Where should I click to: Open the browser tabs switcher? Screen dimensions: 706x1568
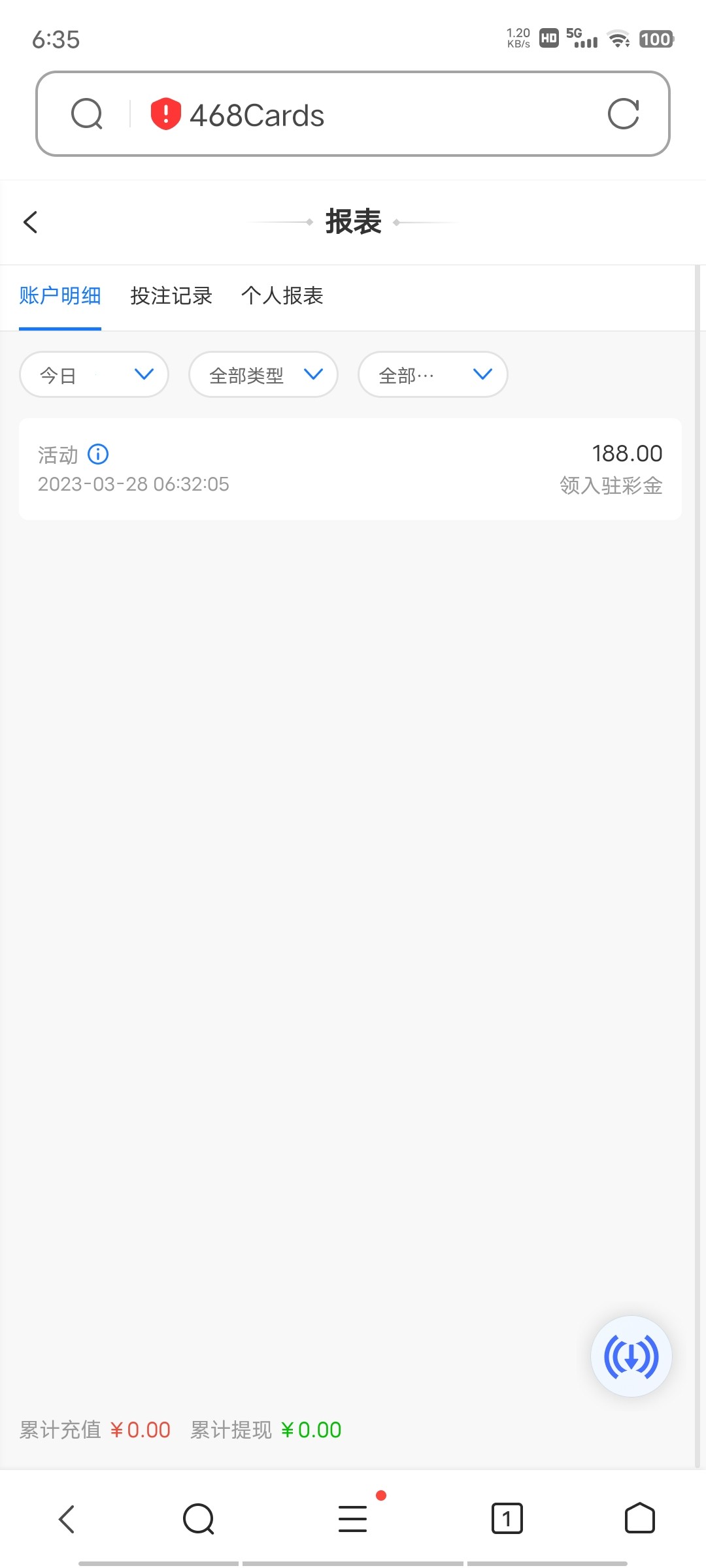[507, 1518]
